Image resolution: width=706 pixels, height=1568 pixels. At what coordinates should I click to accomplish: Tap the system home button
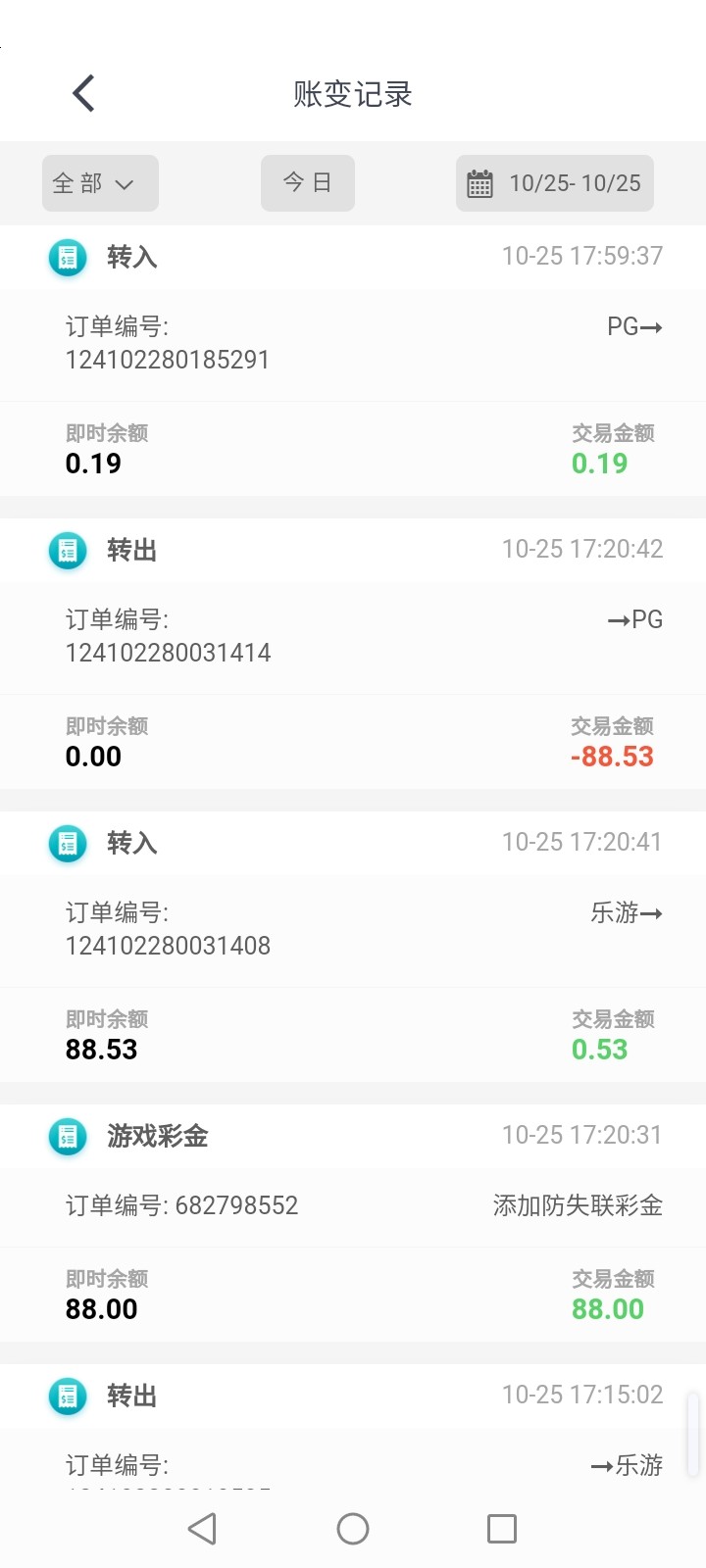click(x=353, y=1529)
